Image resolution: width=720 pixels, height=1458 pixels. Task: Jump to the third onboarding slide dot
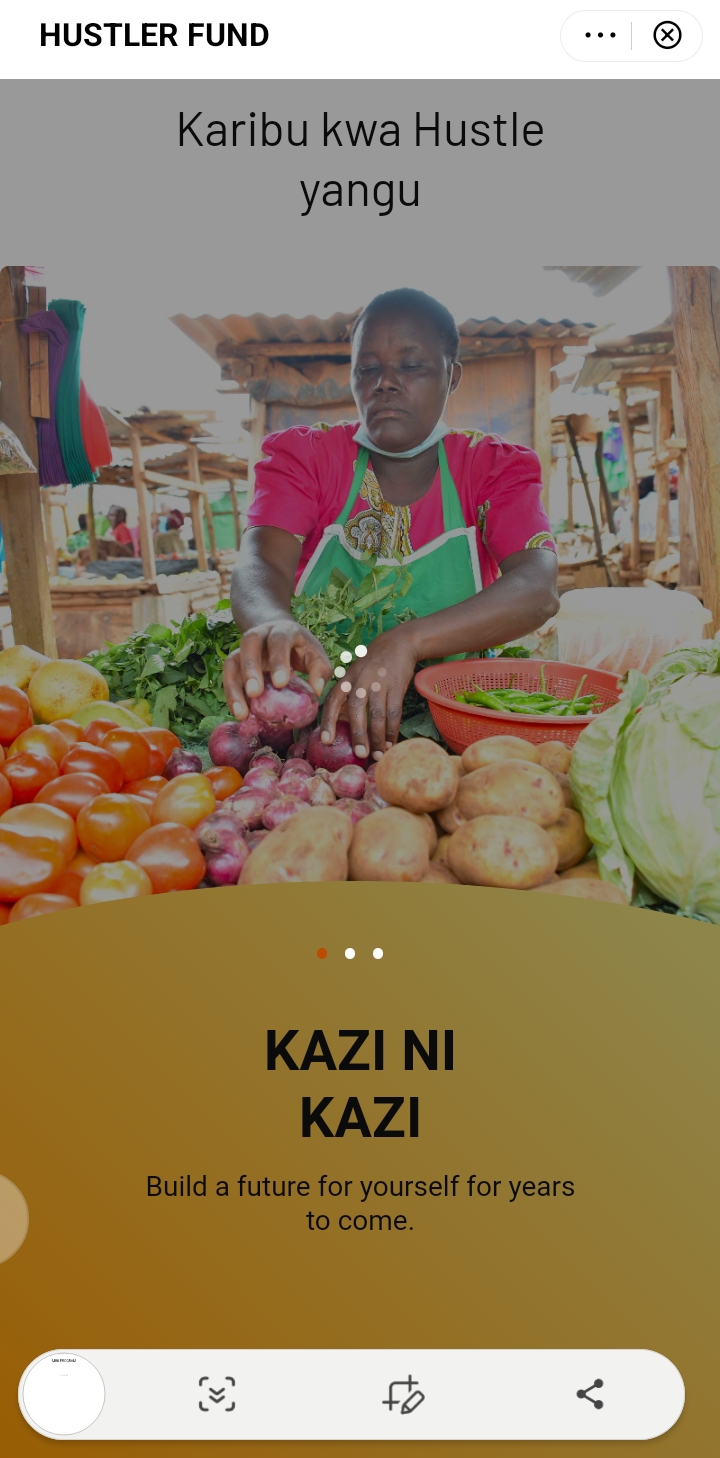[x=378, y=953]
